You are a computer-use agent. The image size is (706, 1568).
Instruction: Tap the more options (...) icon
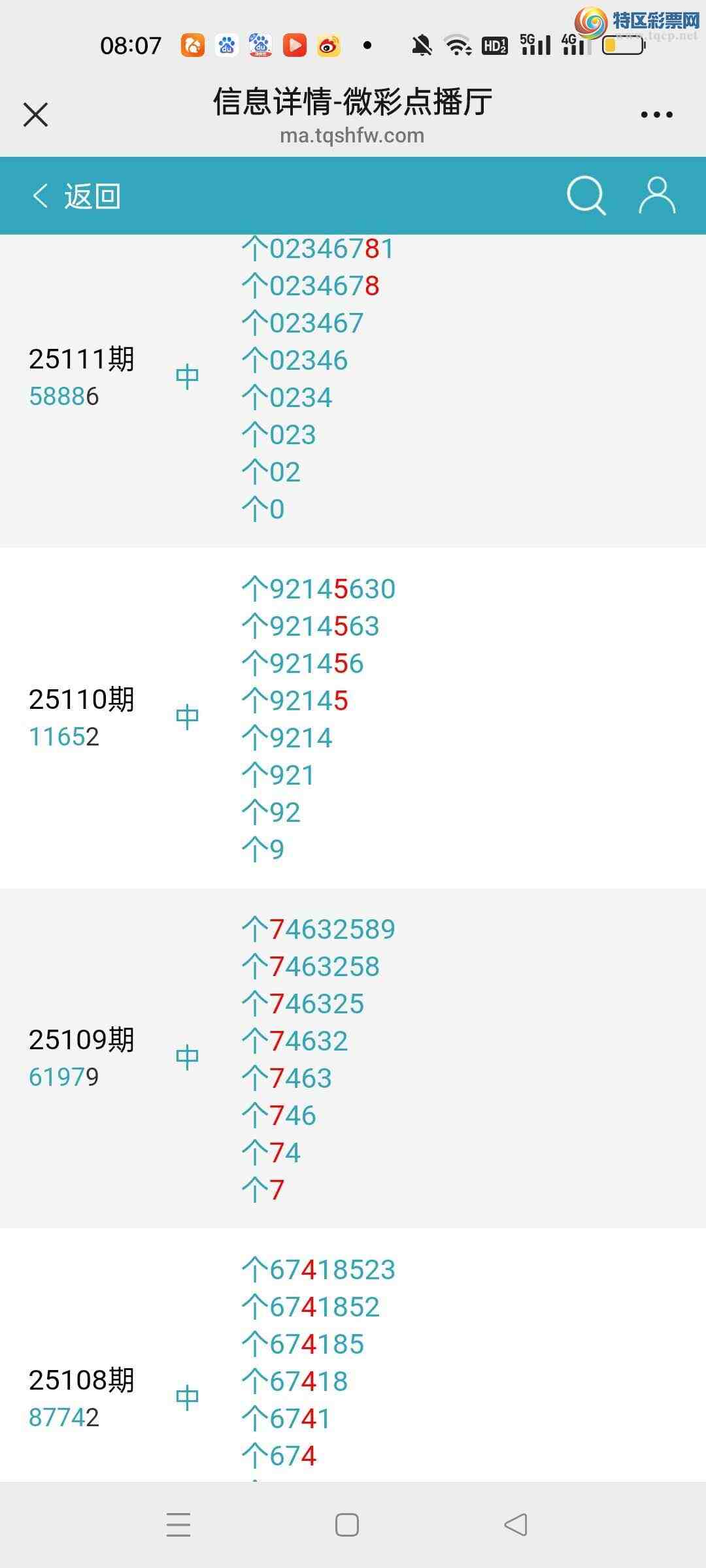click(656, 114)
